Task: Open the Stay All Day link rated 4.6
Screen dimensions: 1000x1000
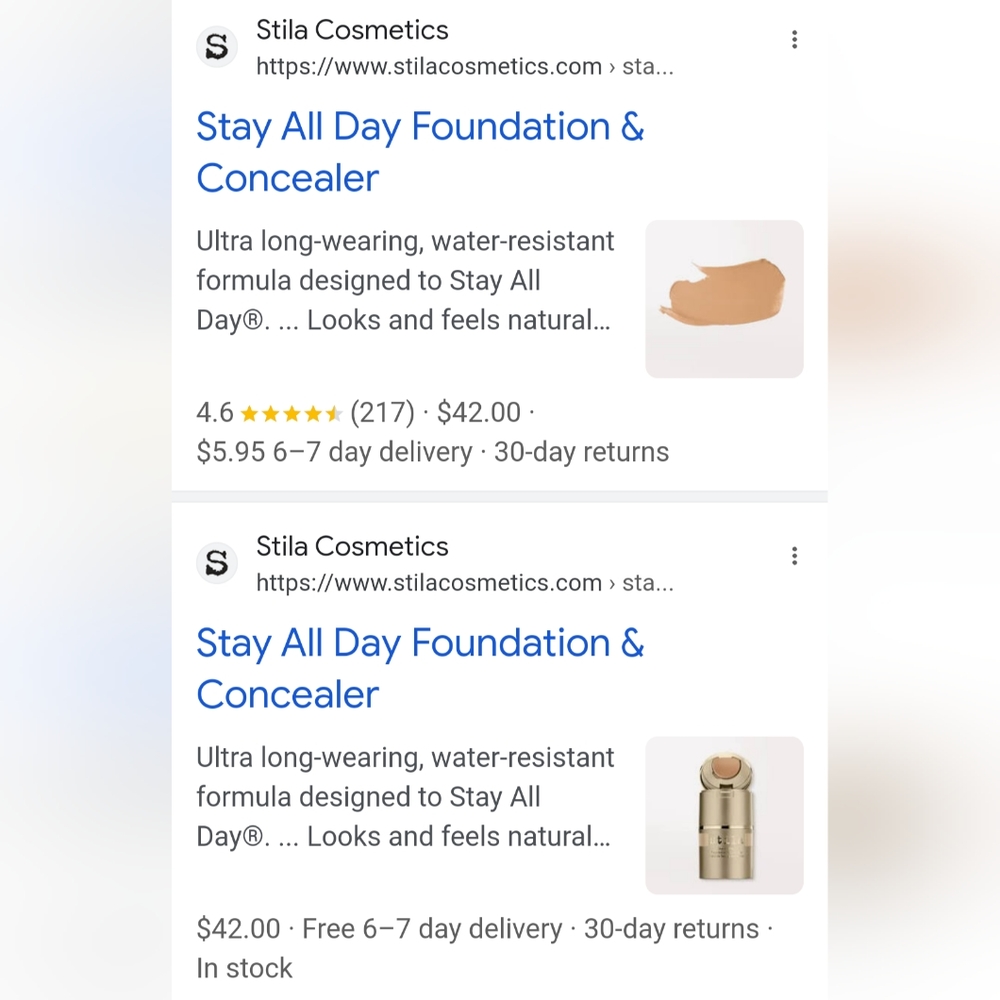Action: [x=420, y=152]
